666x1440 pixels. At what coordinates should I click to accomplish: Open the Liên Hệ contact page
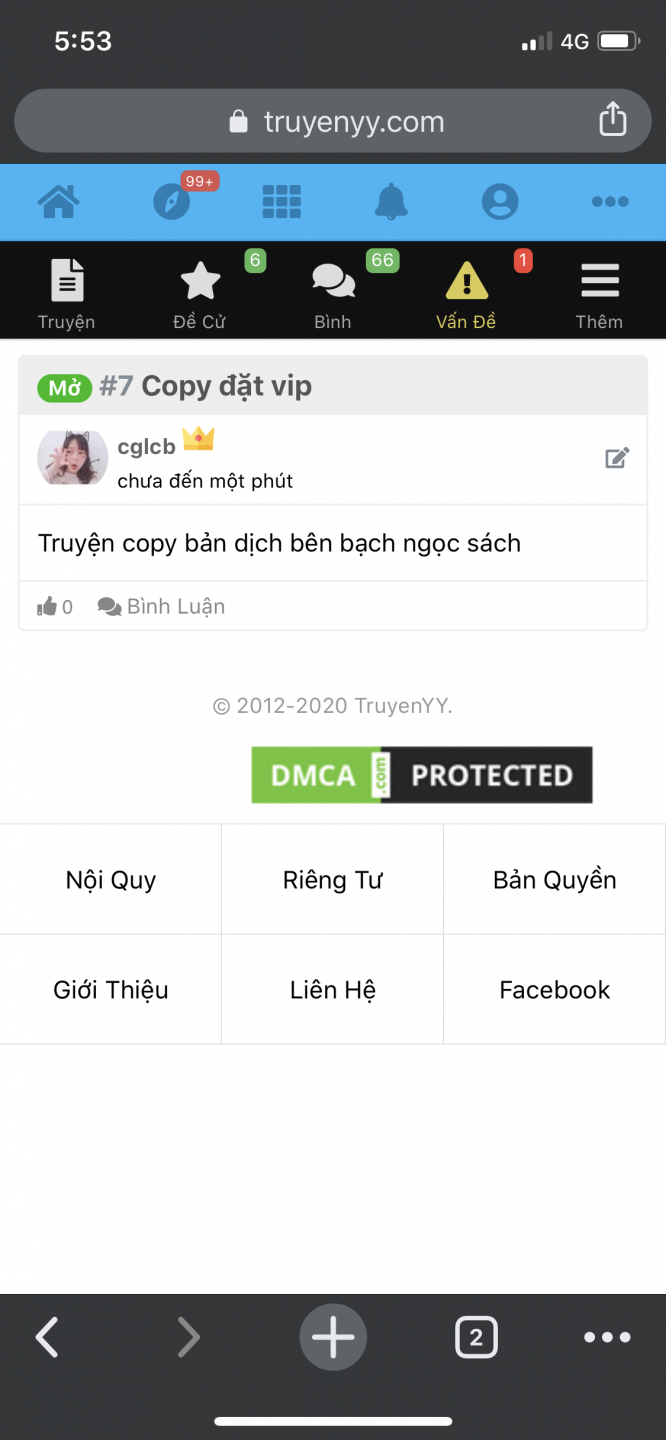(333, 990)
